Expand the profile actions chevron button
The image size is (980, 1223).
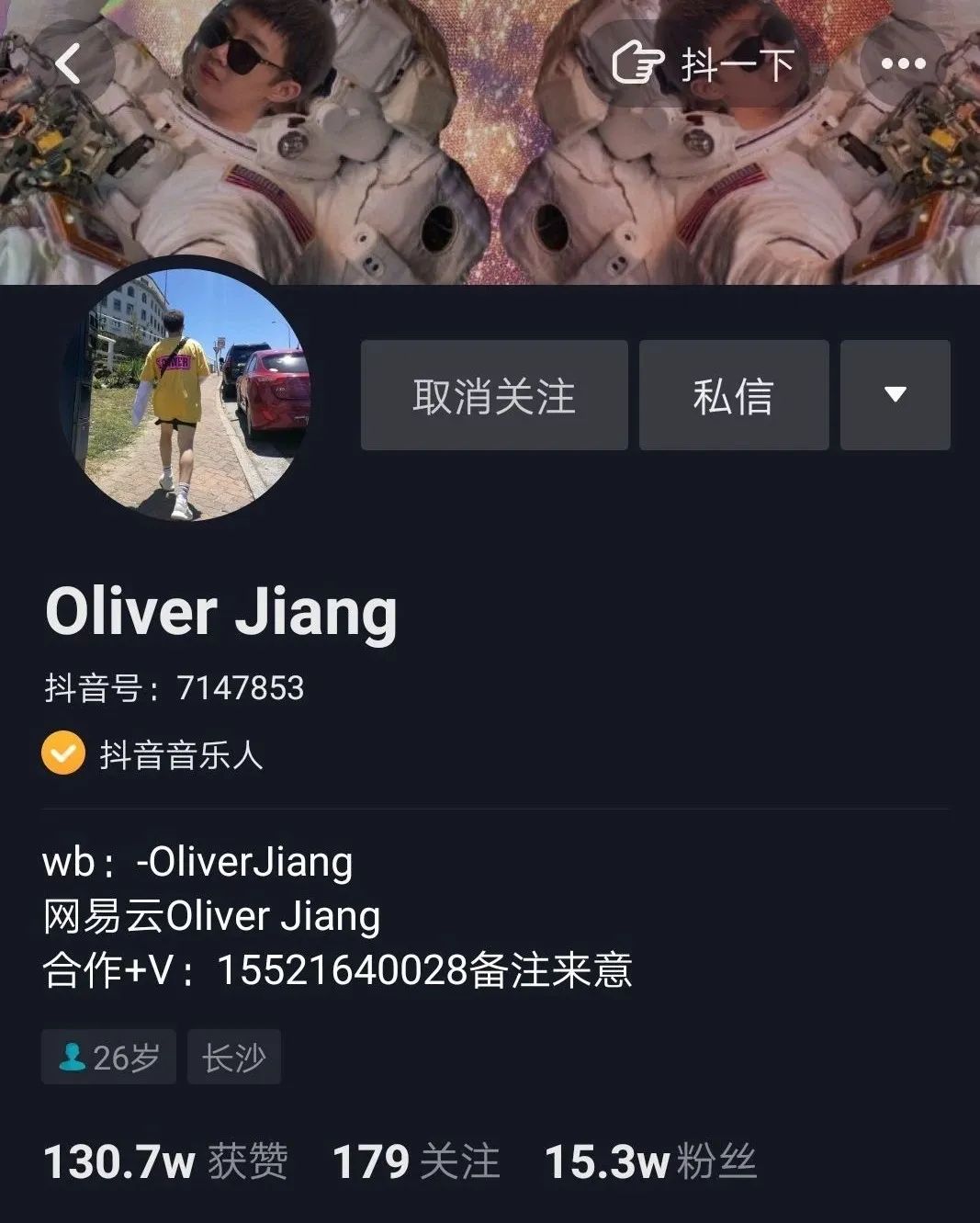click(895, 395)
